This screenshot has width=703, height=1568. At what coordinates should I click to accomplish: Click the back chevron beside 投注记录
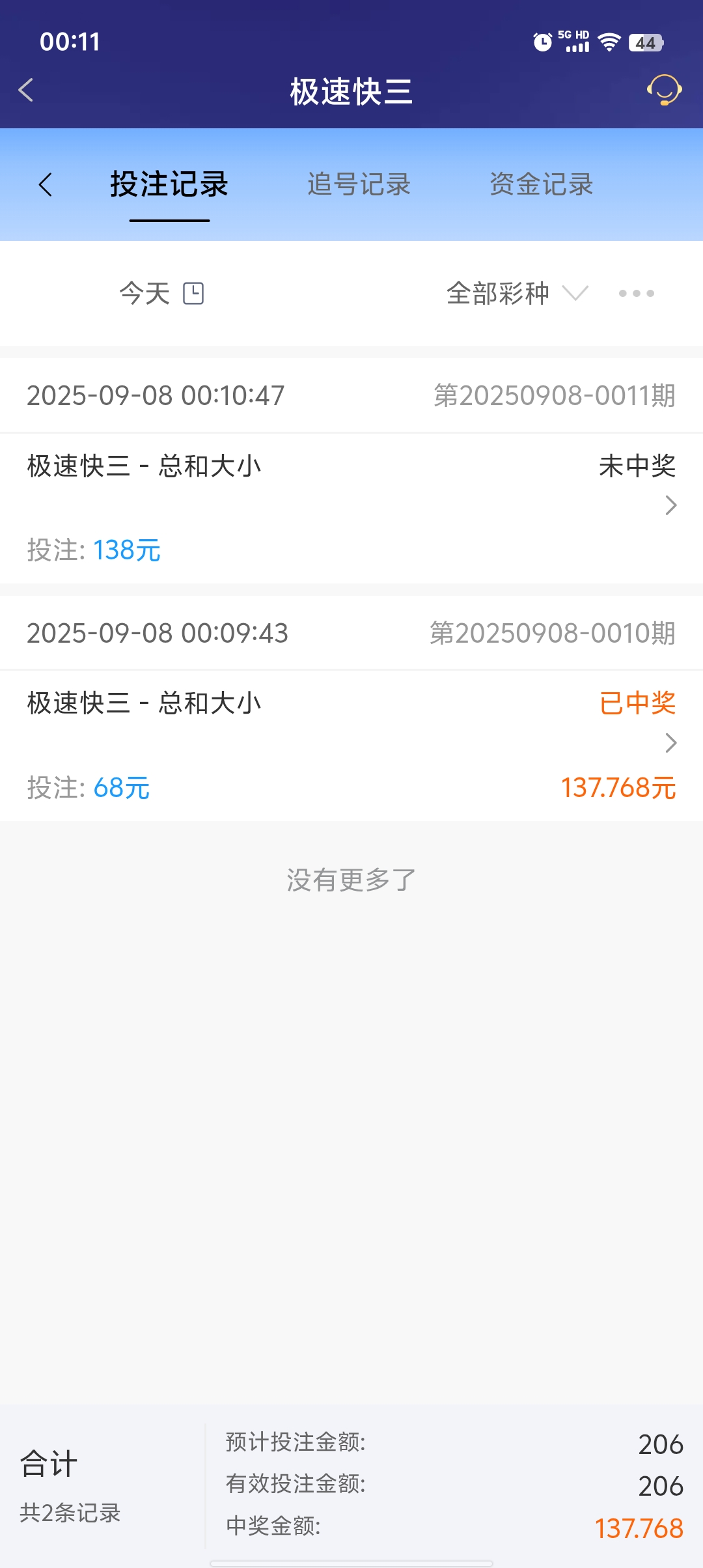pyautogui.click(x=46, y=185)
